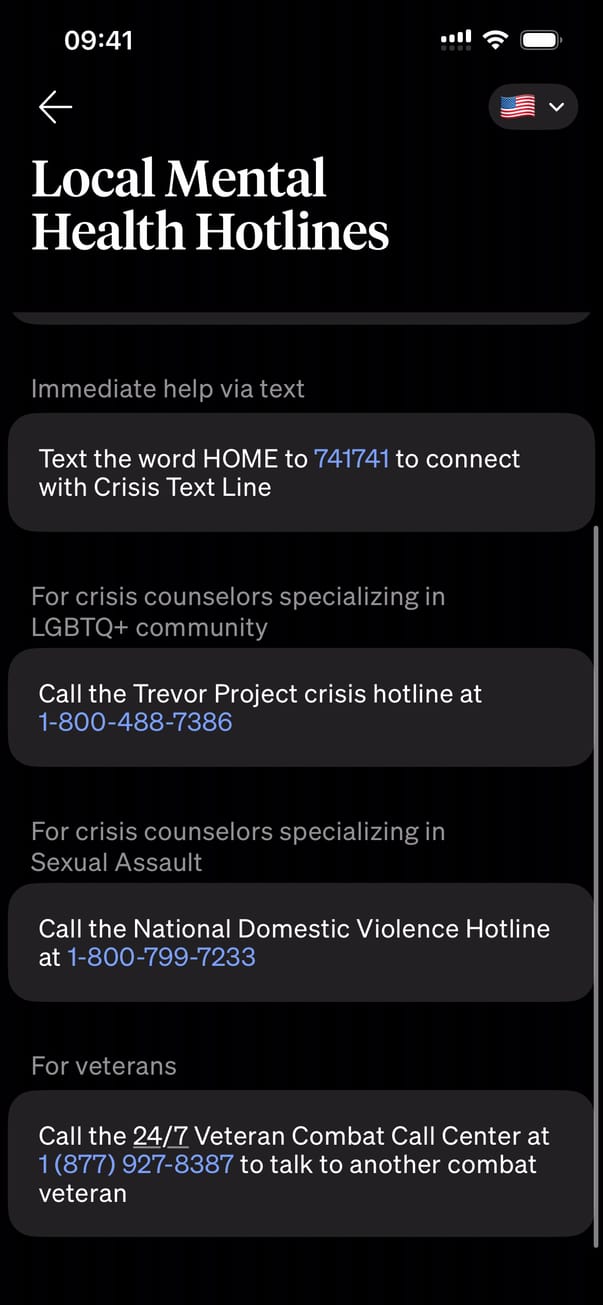Go back using the arrow icon
Image resolution: width=603 pixels, height=1305 pixels.
(55, 107)
